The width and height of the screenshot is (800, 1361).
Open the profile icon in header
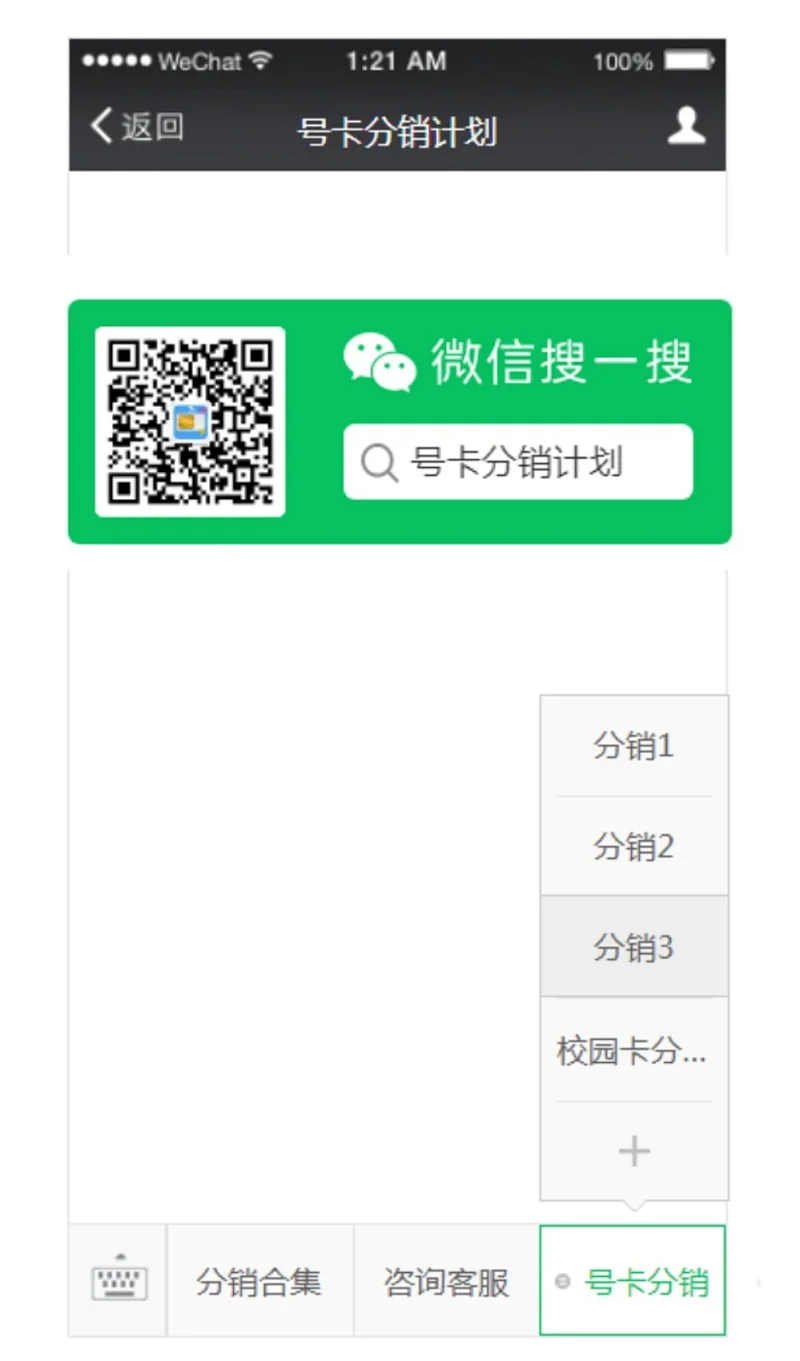click(x=686, y=127)
